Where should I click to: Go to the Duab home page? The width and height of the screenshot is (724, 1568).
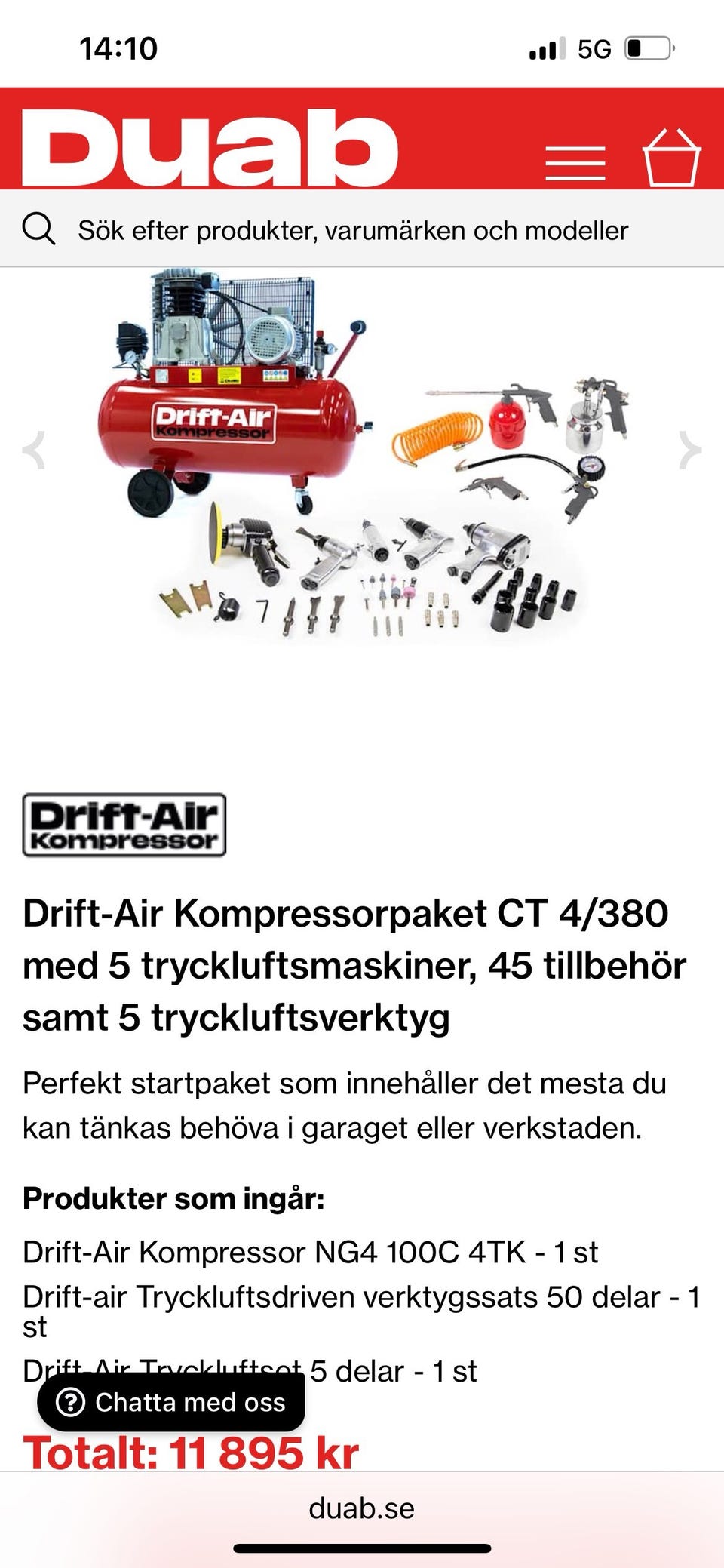coord(210,147)
